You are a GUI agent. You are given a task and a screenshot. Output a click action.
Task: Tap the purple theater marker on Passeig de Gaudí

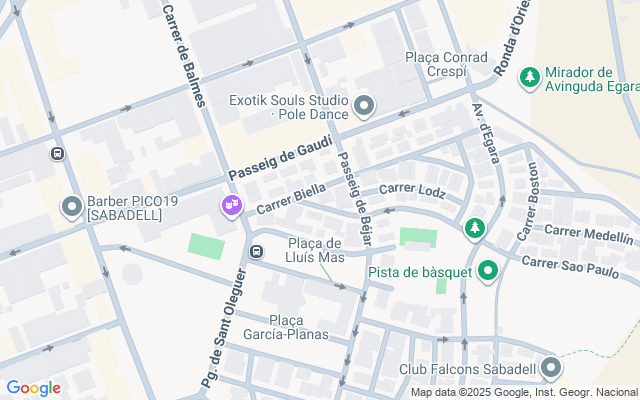[x=231, y=206]
